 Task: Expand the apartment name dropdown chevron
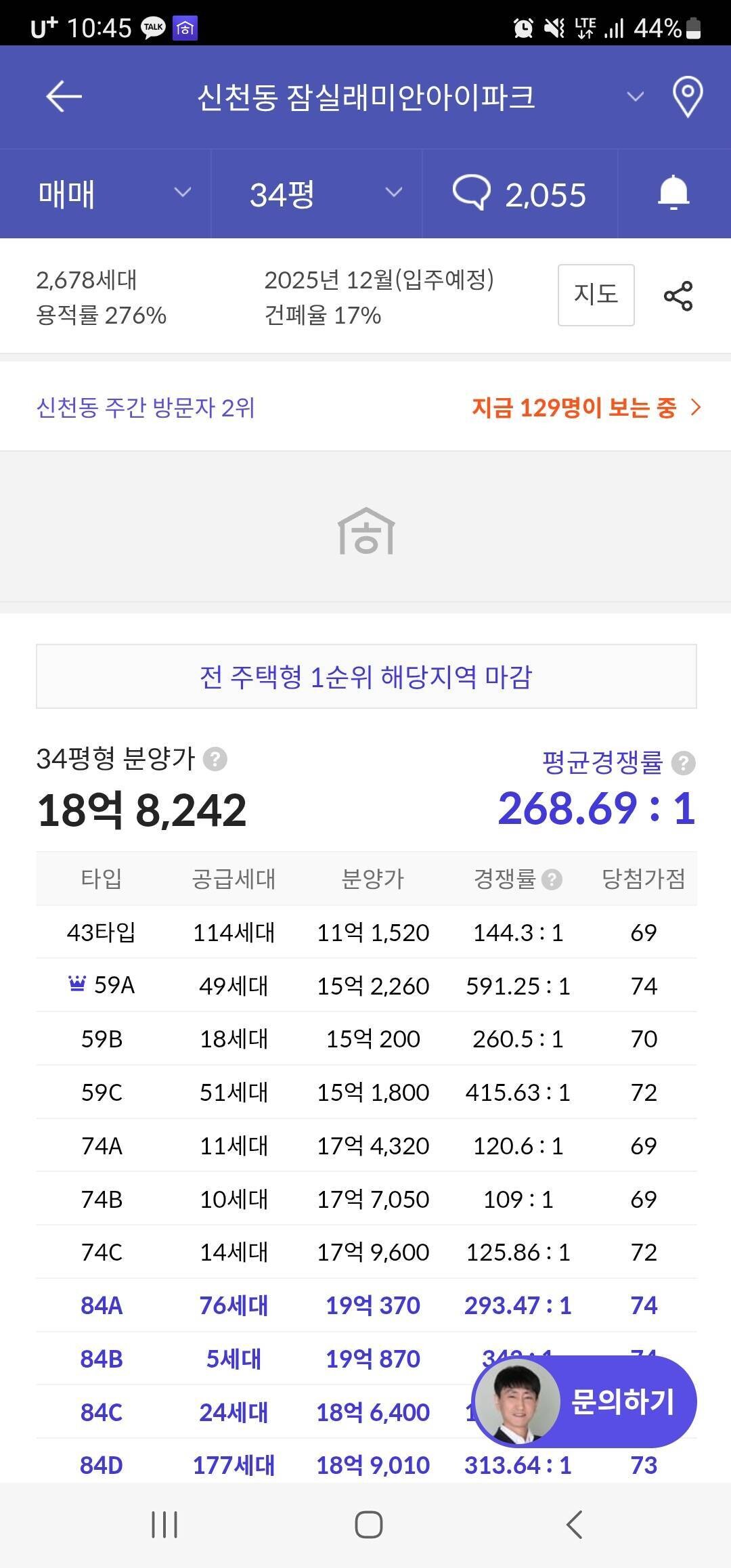(x=634, y=97)
